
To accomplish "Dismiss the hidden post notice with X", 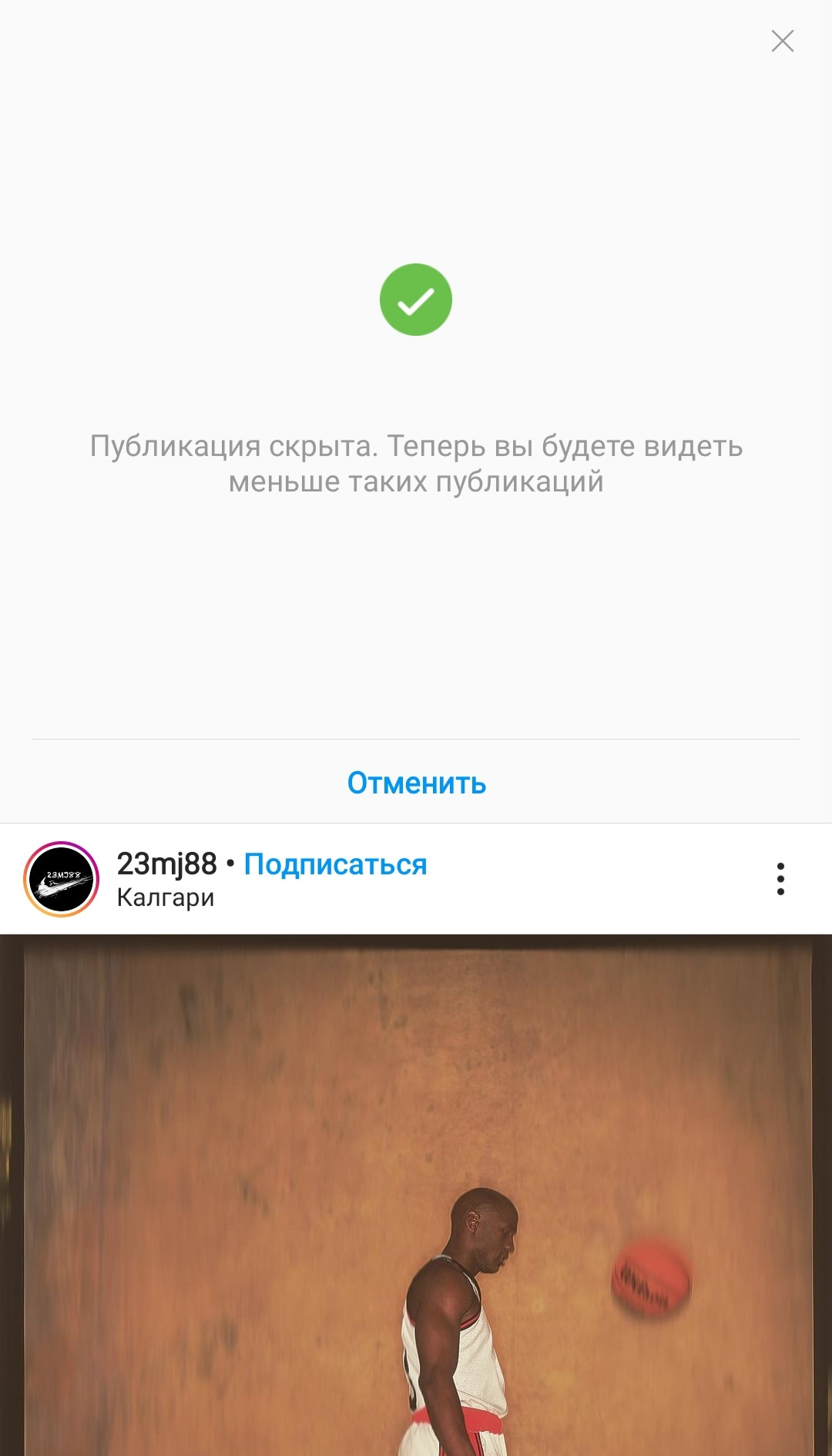I will (x=783, y=41).
